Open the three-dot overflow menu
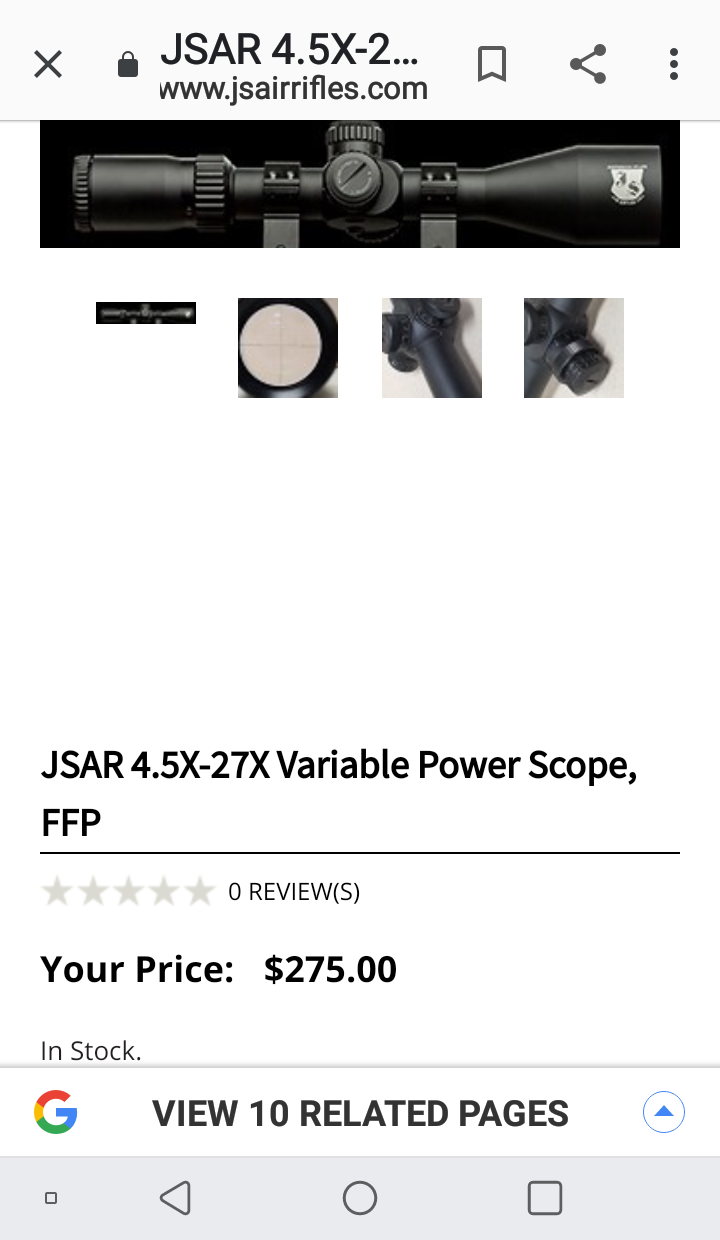The height and width of the screenshot is (1240, 720). (674, 65)
